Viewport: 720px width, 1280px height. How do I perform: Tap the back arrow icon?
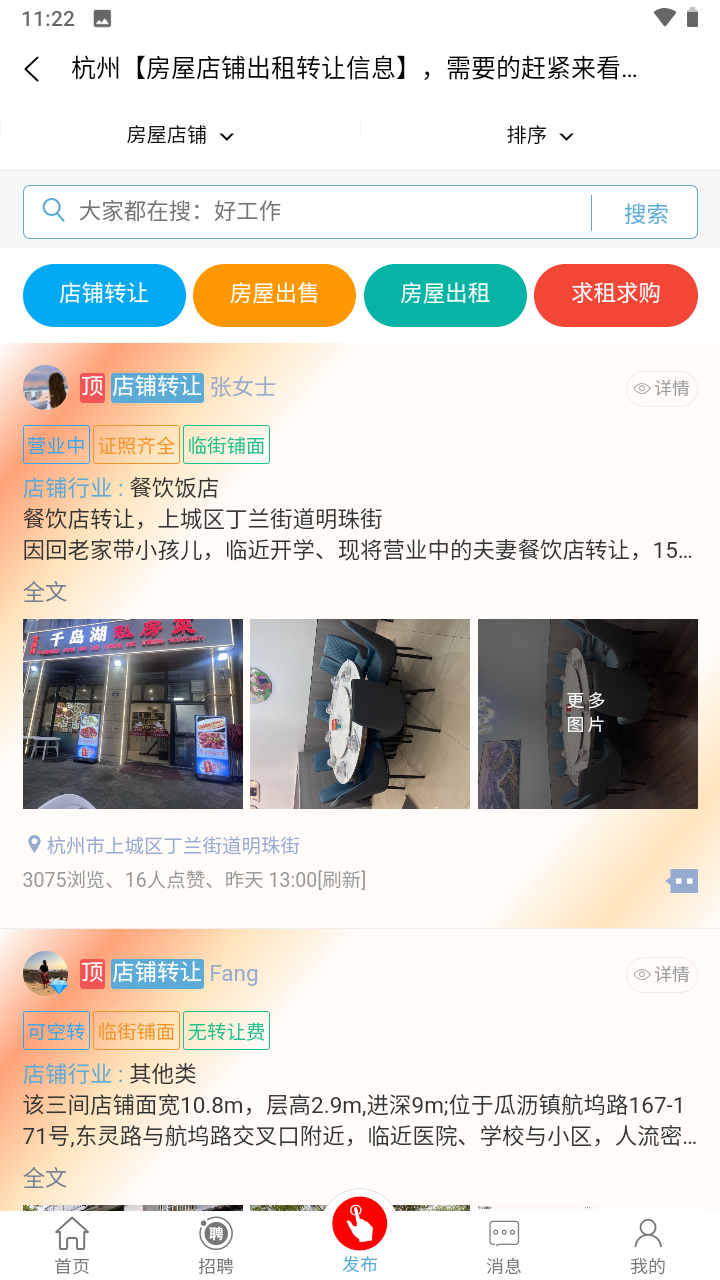(x=31, y=68)
